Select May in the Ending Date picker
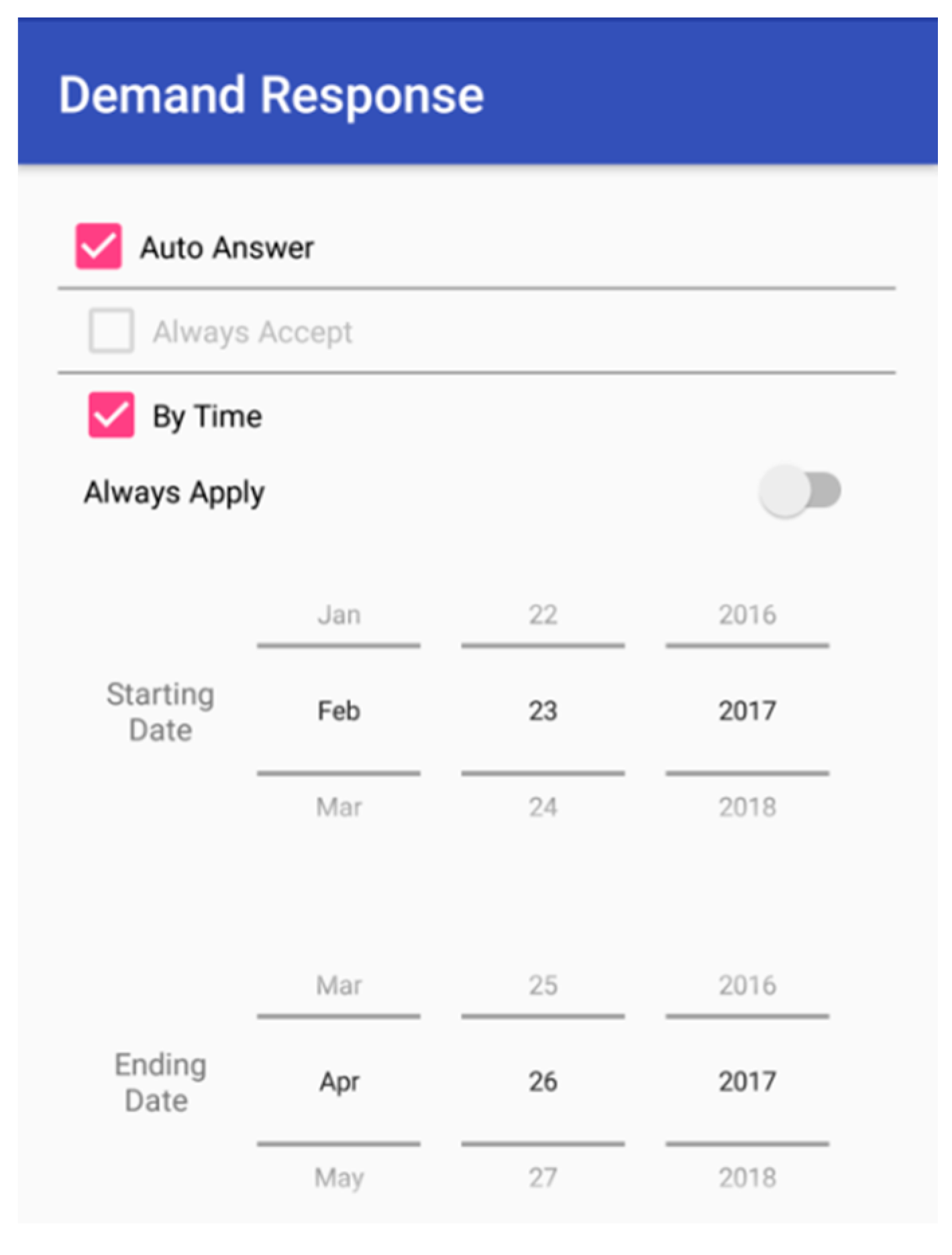The width and height of the screenshot is (952, 1255). coord(339,1176)
